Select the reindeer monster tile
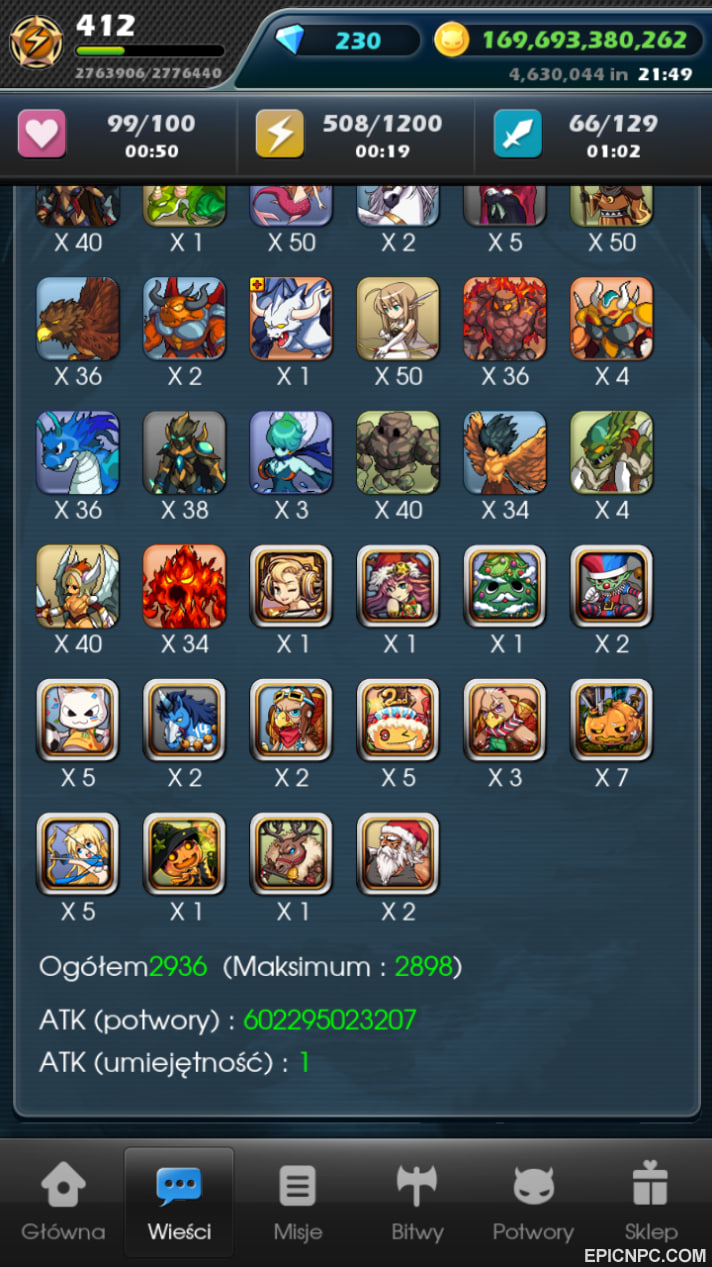The height and width of the screenshot is (1267, 712). click(x=291, y=854)
